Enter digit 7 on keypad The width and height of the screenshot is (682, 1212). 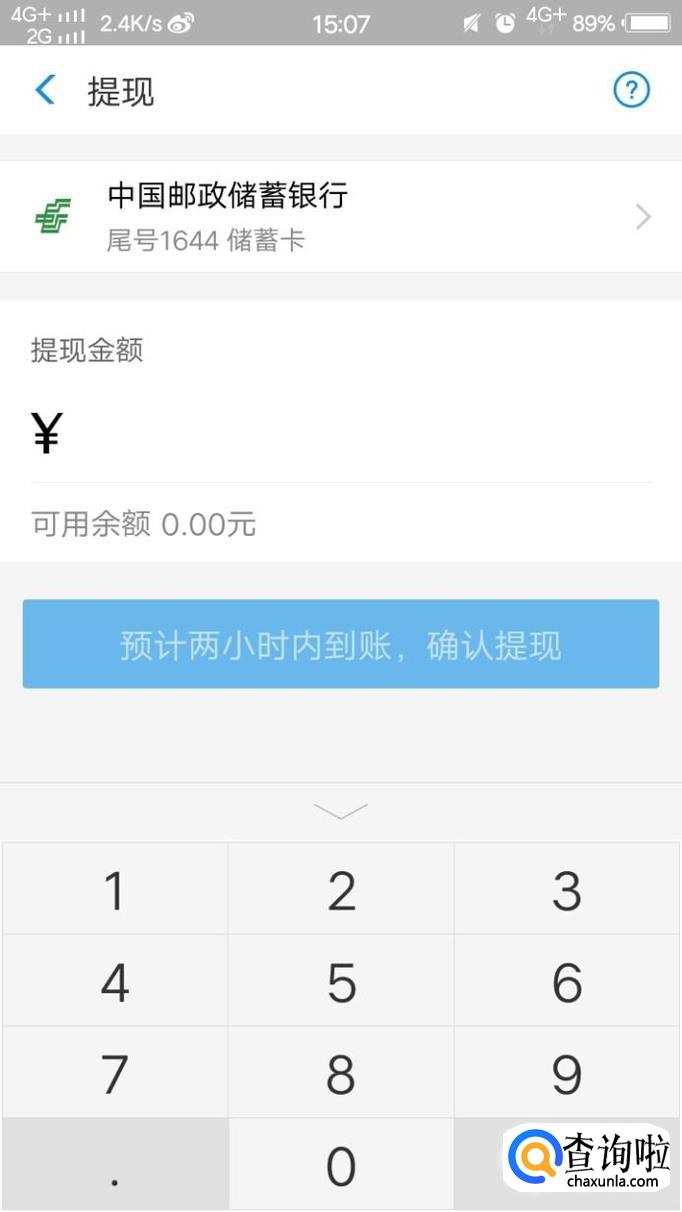click(x=115, y=1073)
